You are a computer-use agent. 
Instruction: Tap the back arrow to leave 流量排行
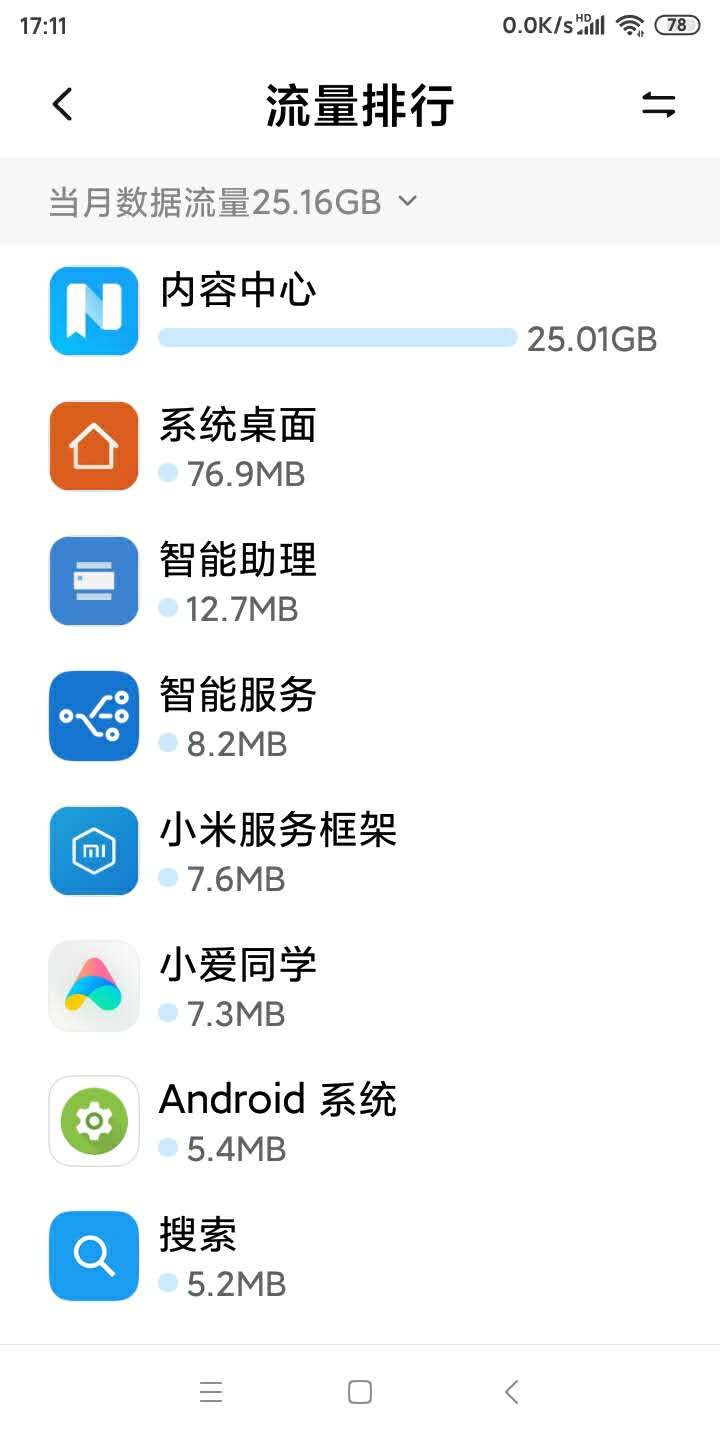(x=63, y=104)
